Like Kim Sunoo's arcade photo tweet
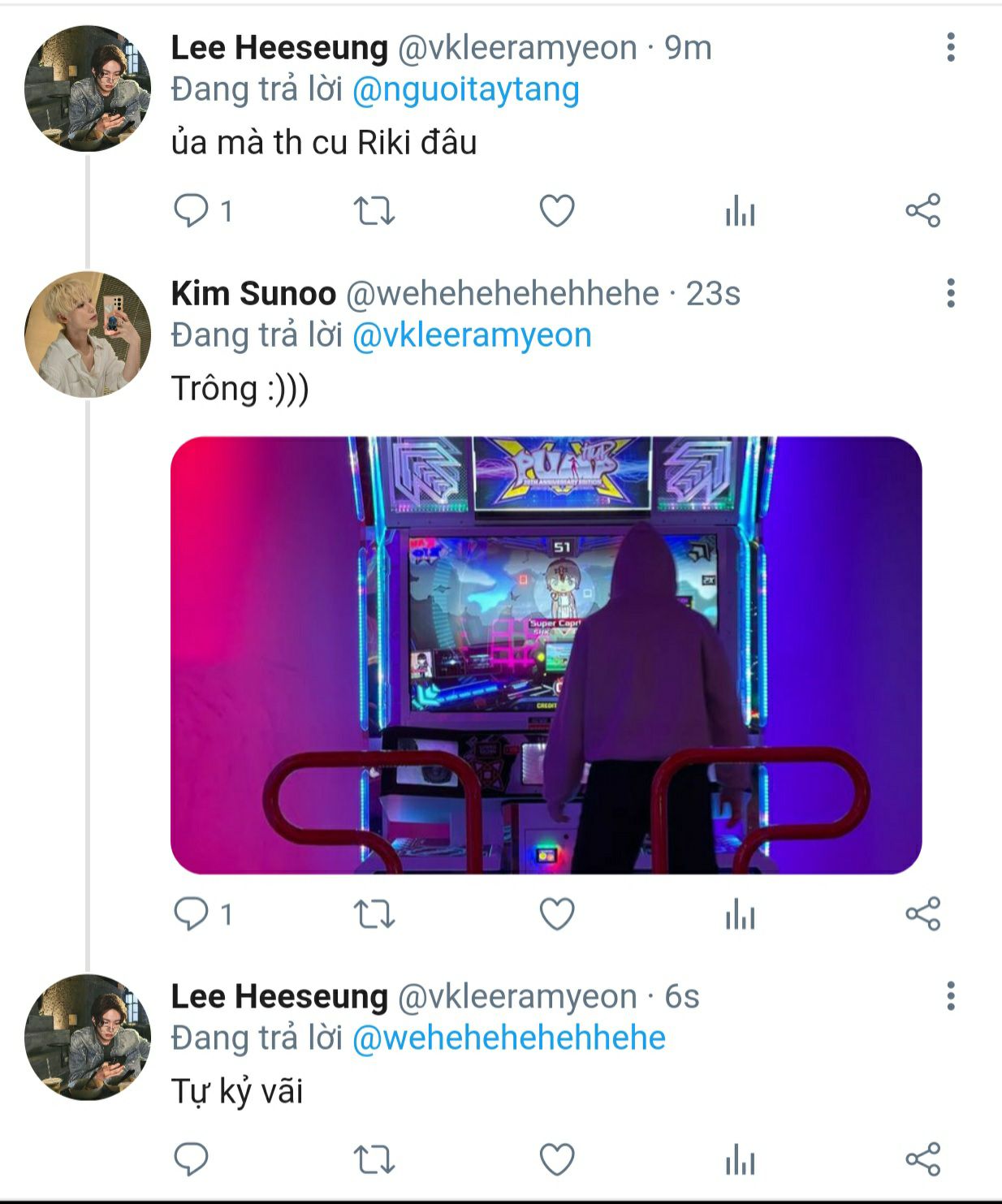The image size is (1002, 1204). [557, 914]
